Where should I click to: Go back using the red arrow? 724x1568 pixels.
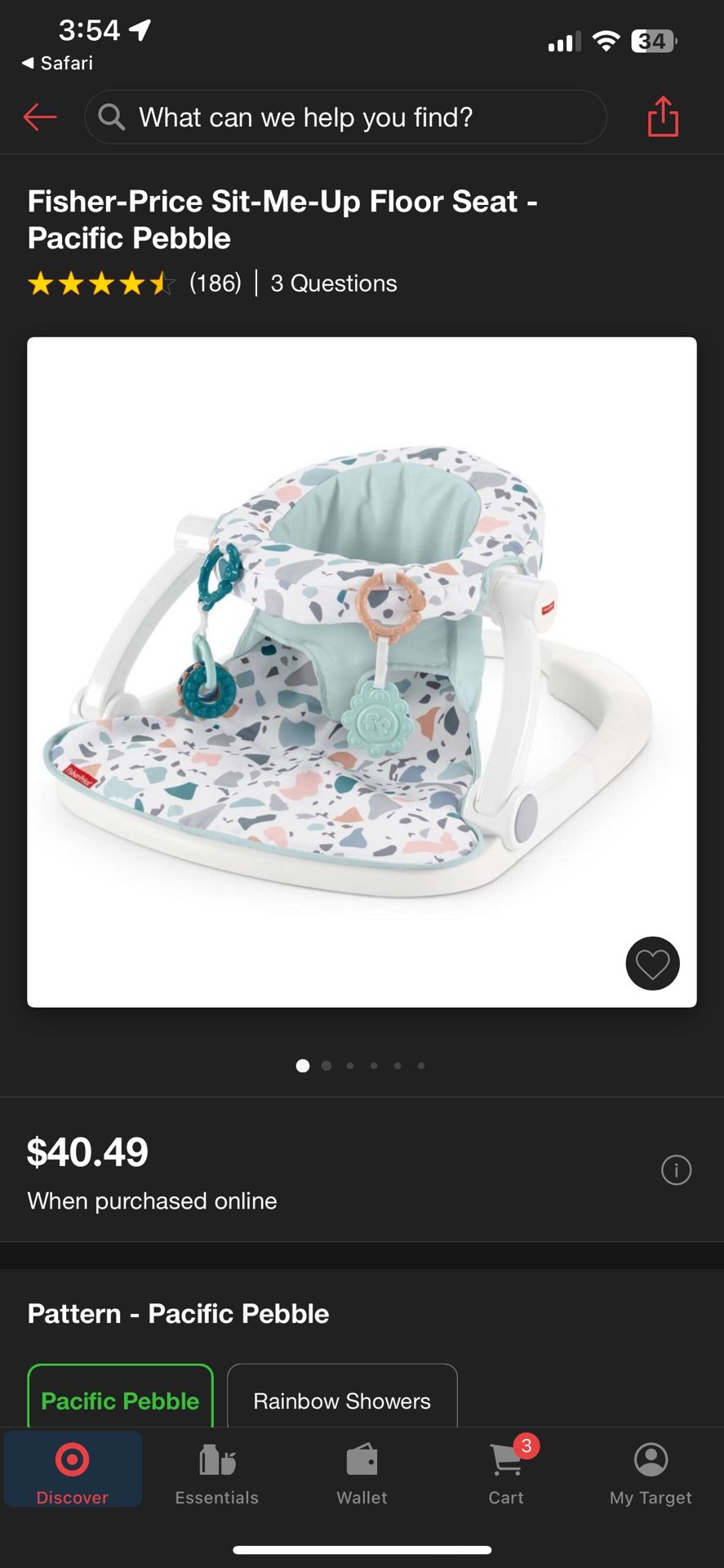pos(39,118)
